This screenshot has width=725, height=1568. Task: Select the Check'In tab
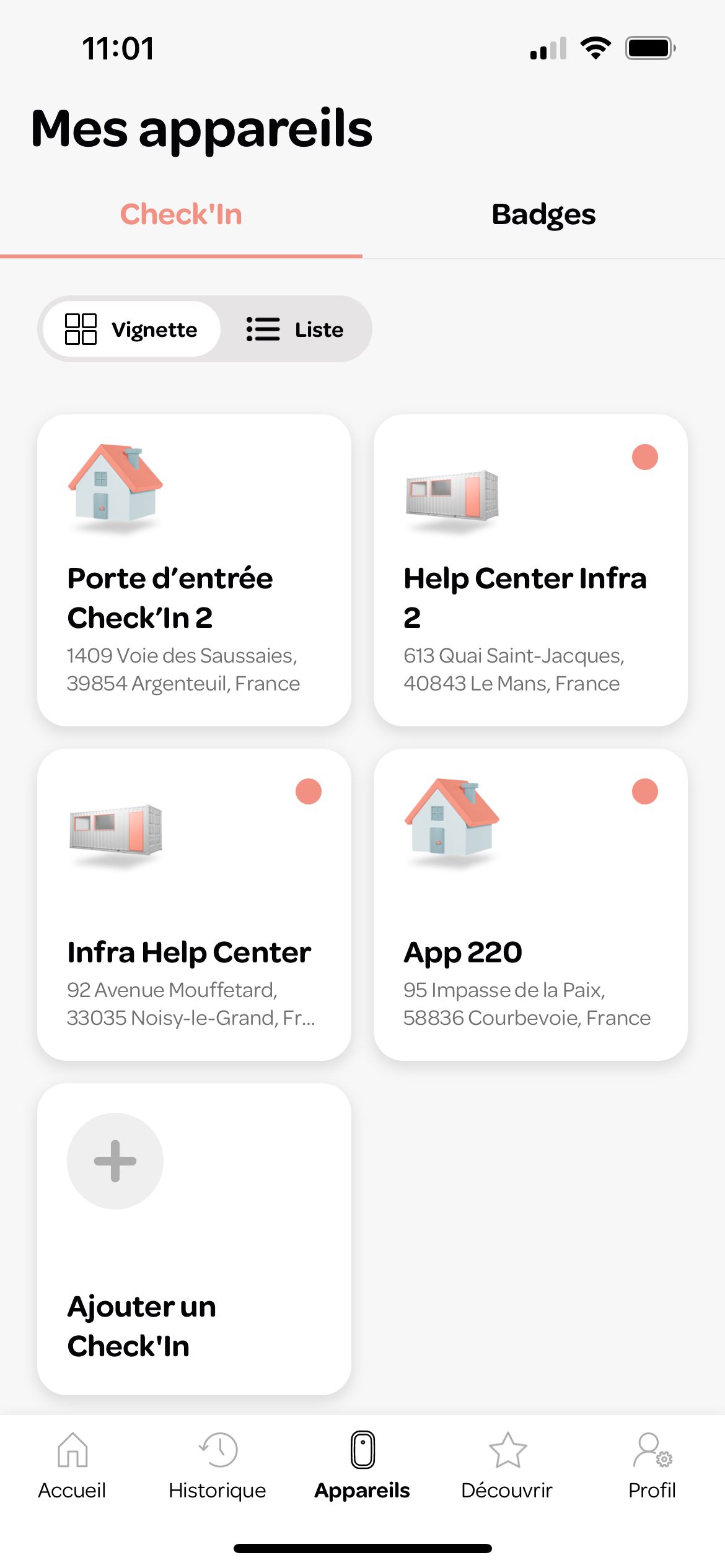[181, 214]
